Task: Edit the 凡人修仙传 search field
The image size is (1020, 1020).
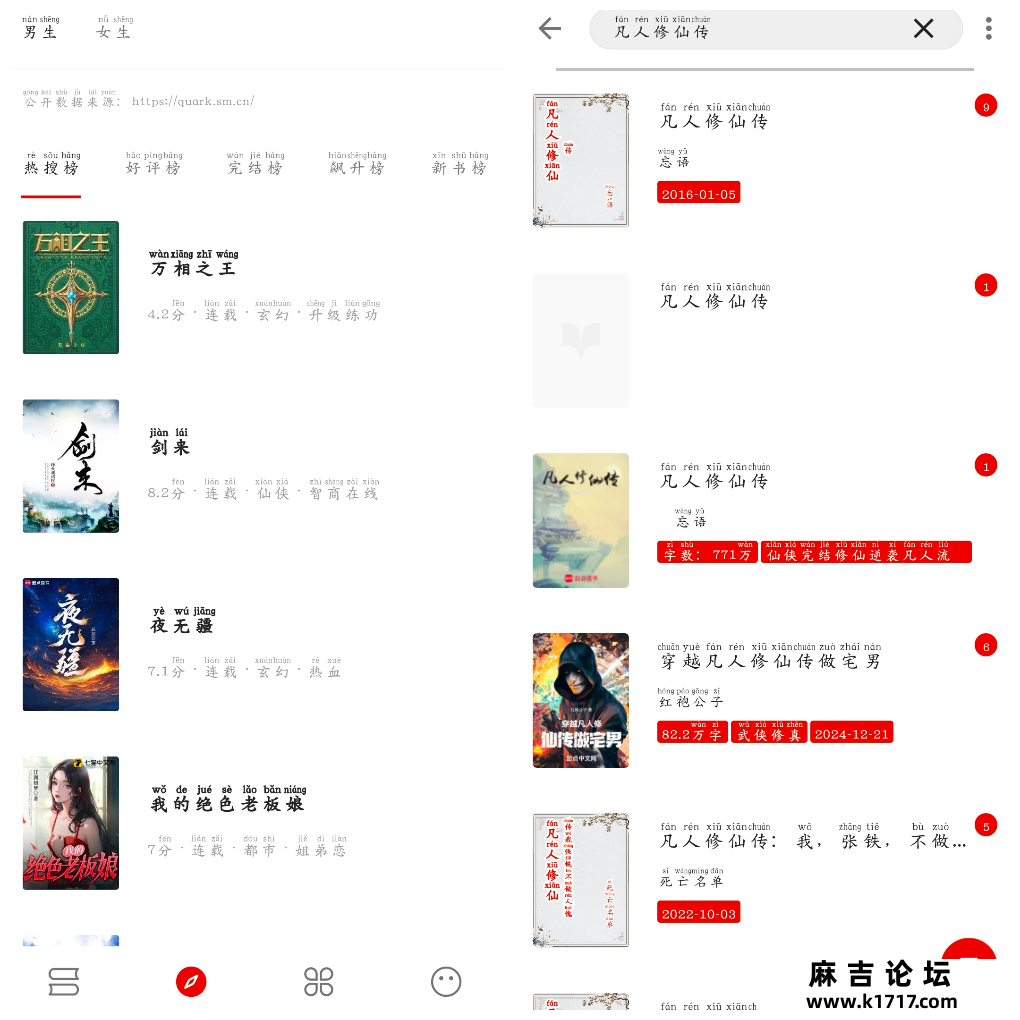Action: tap(750, 30)
